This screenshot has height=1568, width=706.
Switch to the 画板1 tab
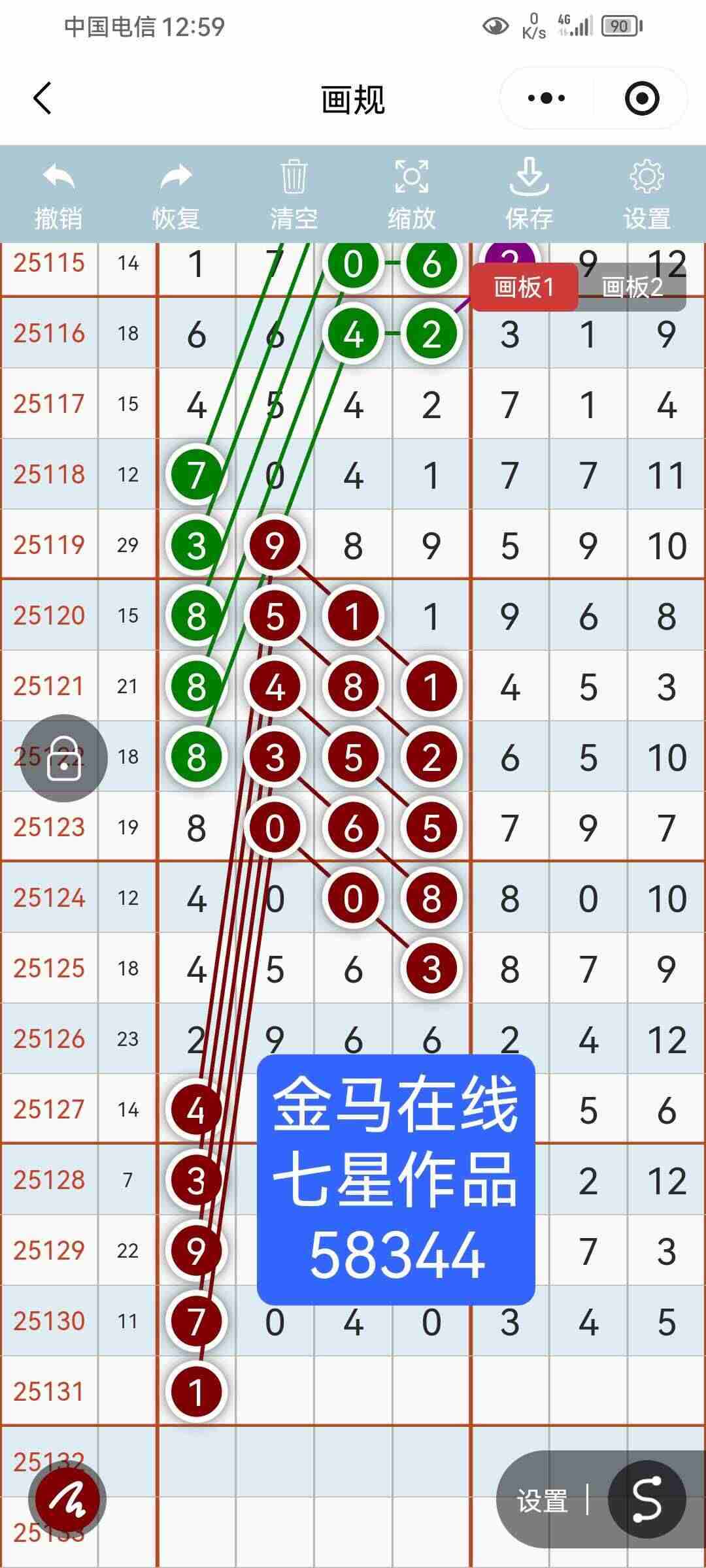[524, 286]
